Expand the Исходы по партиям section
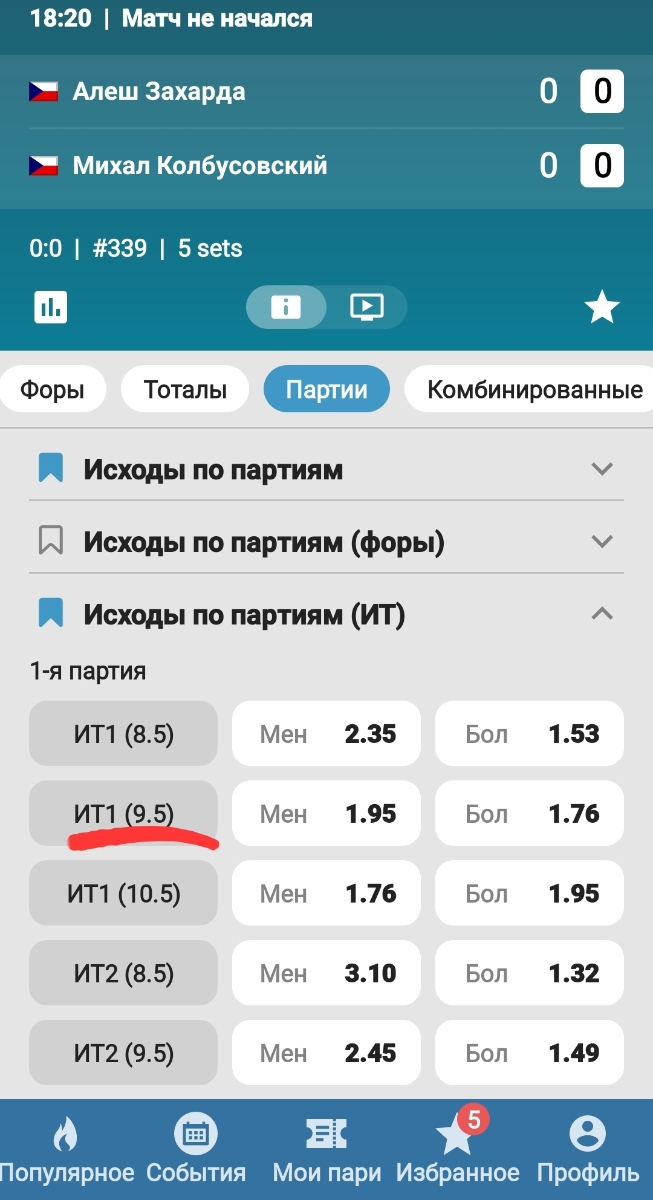The image size is (653, 1200). click(x=601, y=468)
